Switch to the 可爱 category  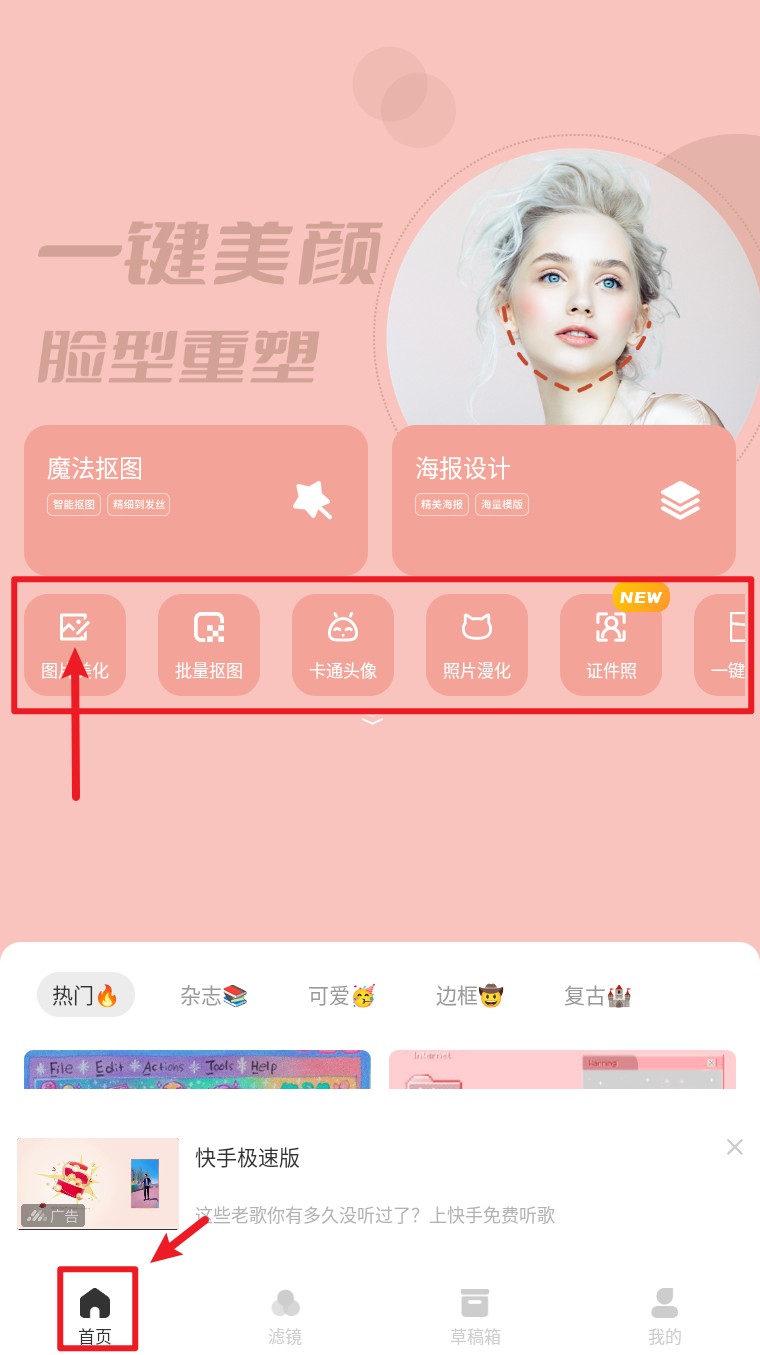[341, 996]
